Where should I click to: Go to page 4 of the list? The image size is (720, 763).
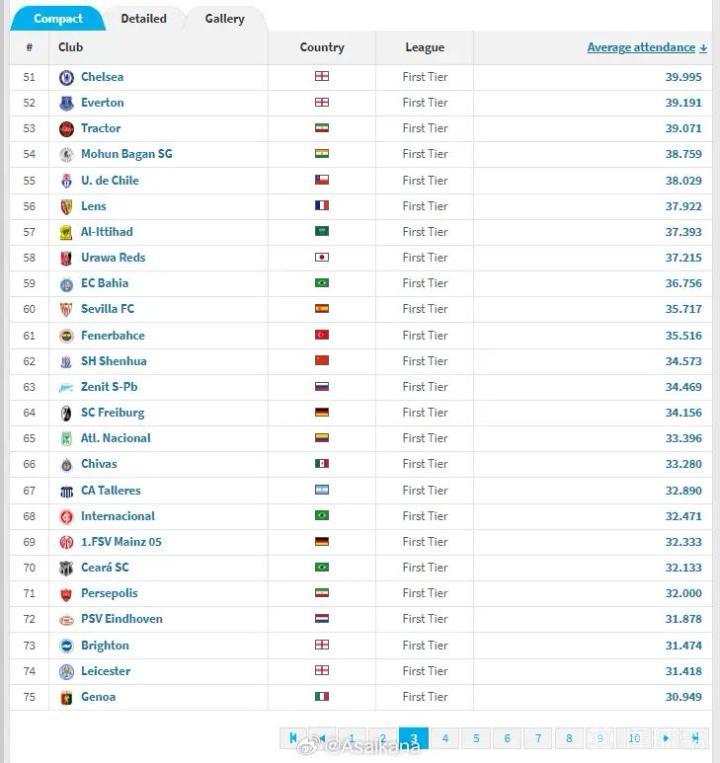tap(445, 739)
